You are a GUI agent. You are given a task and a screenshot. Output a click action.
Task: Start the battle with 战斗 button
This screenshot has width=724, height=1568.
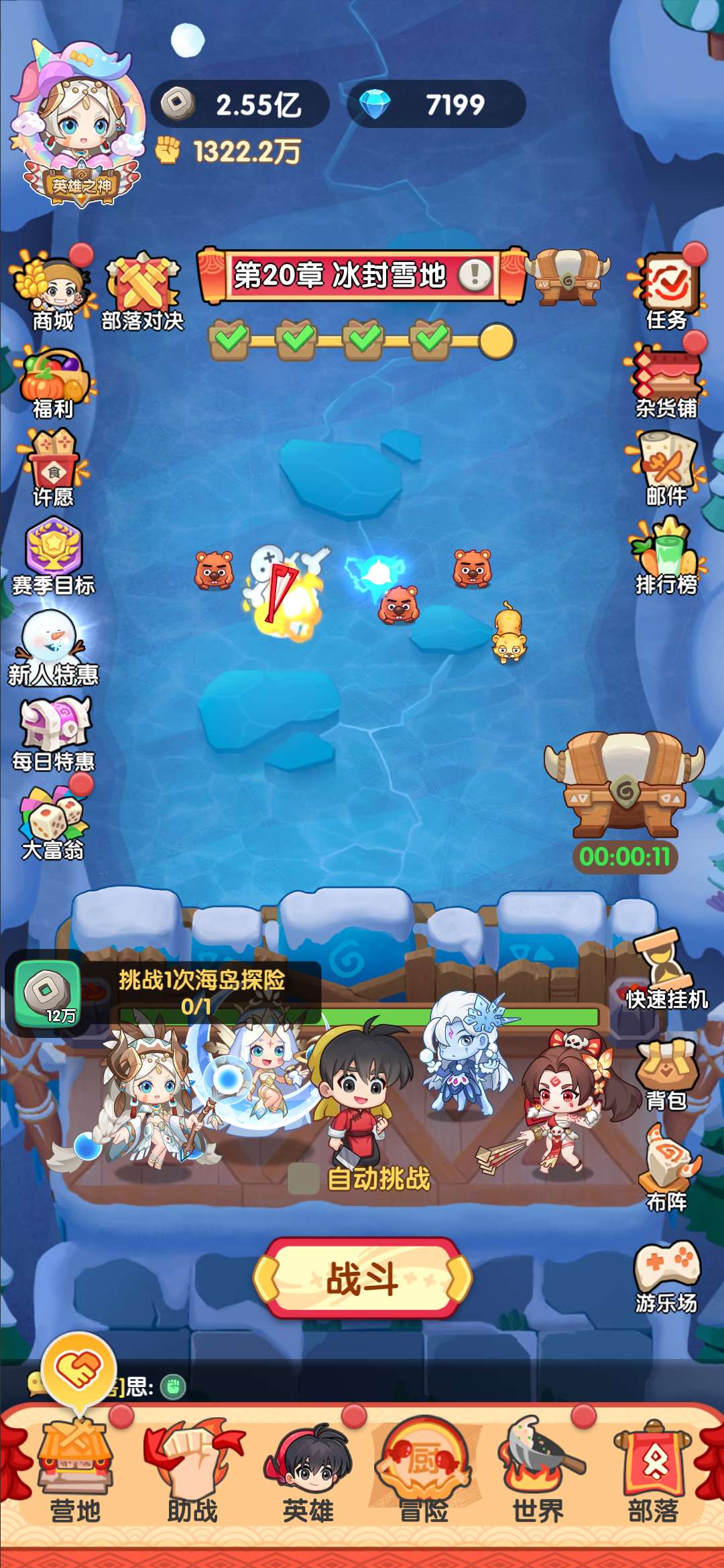362,1278
